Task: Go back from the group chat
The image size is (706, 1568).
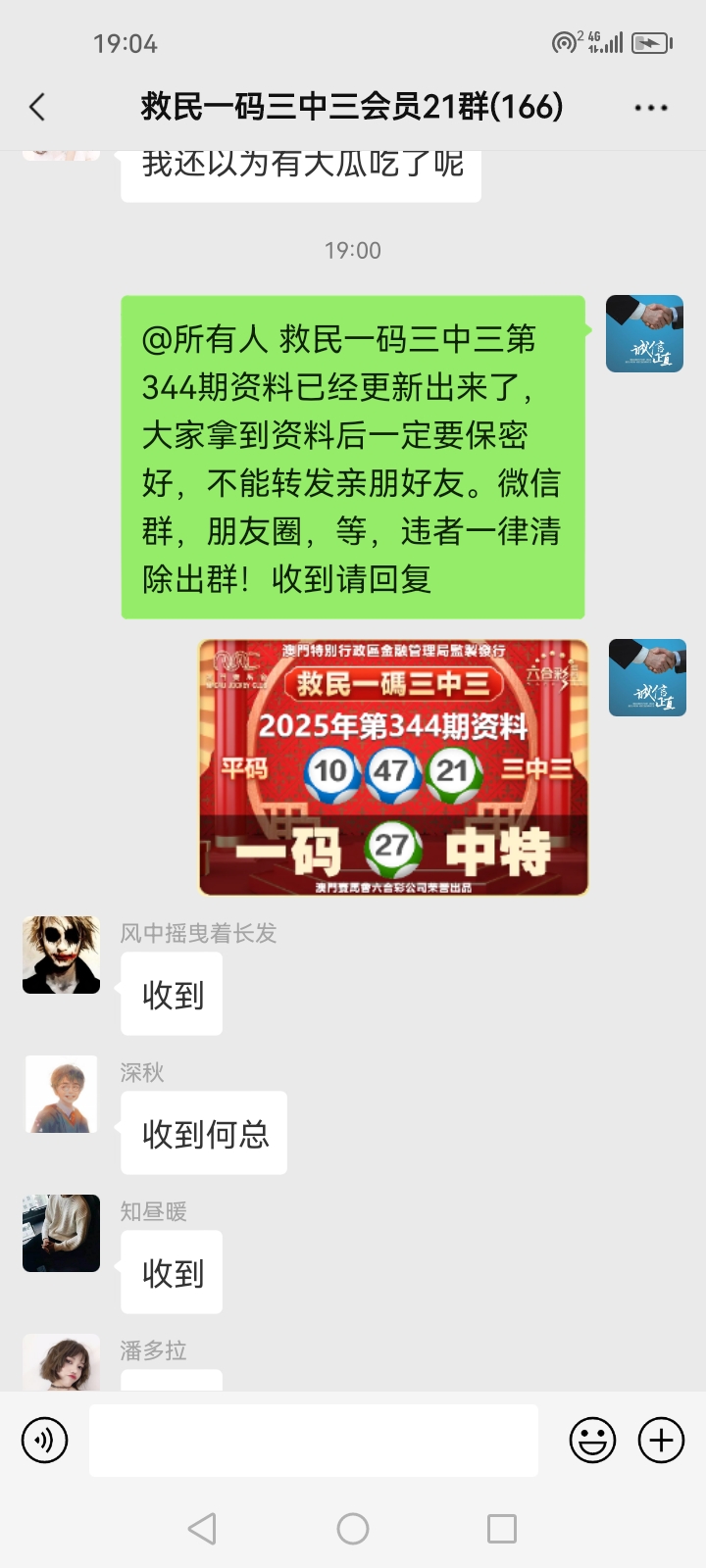Action: coord(37,107)
